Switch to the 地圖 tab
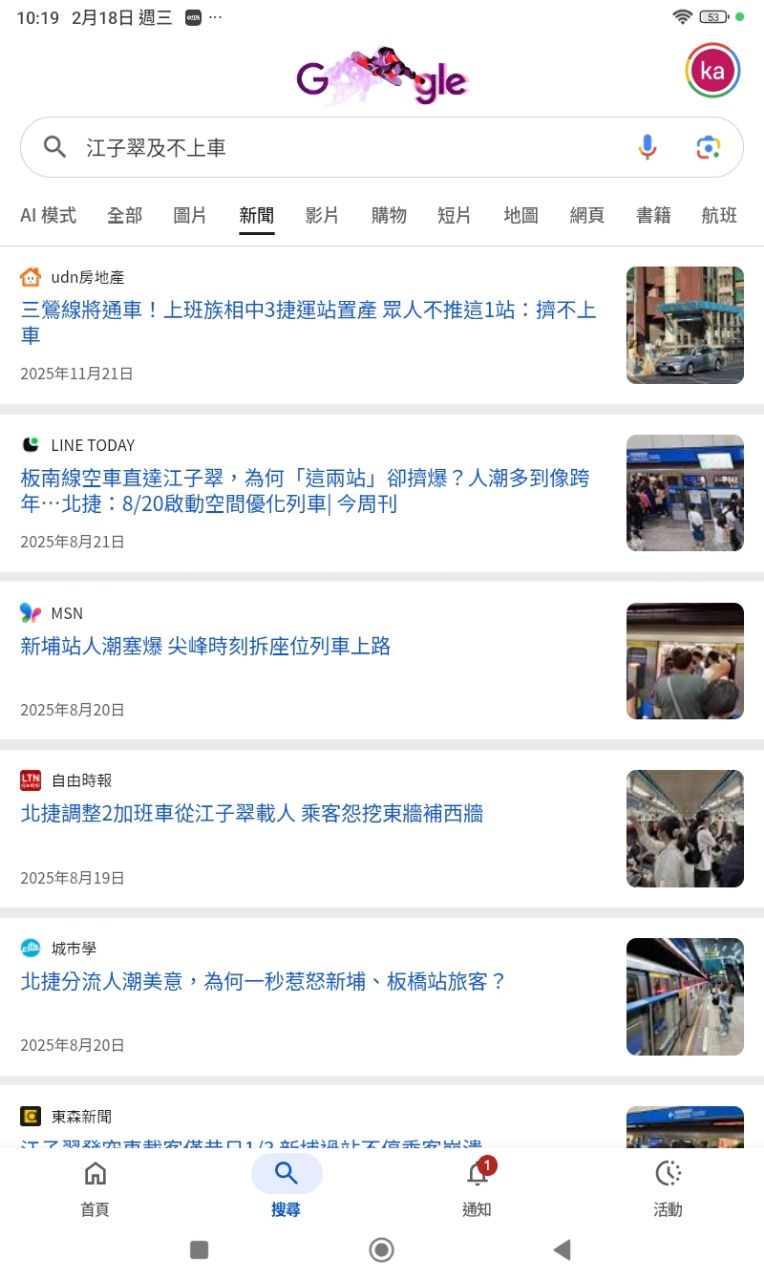 [521, 215]
